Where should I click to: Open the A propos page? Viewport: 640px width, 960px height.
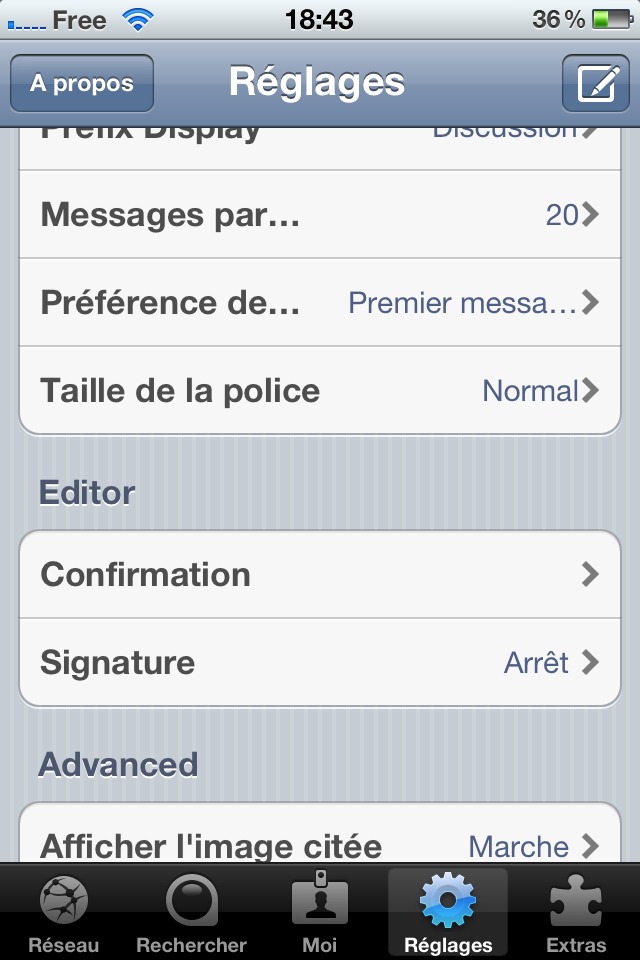pyautogui.click(x=81, y=83)
